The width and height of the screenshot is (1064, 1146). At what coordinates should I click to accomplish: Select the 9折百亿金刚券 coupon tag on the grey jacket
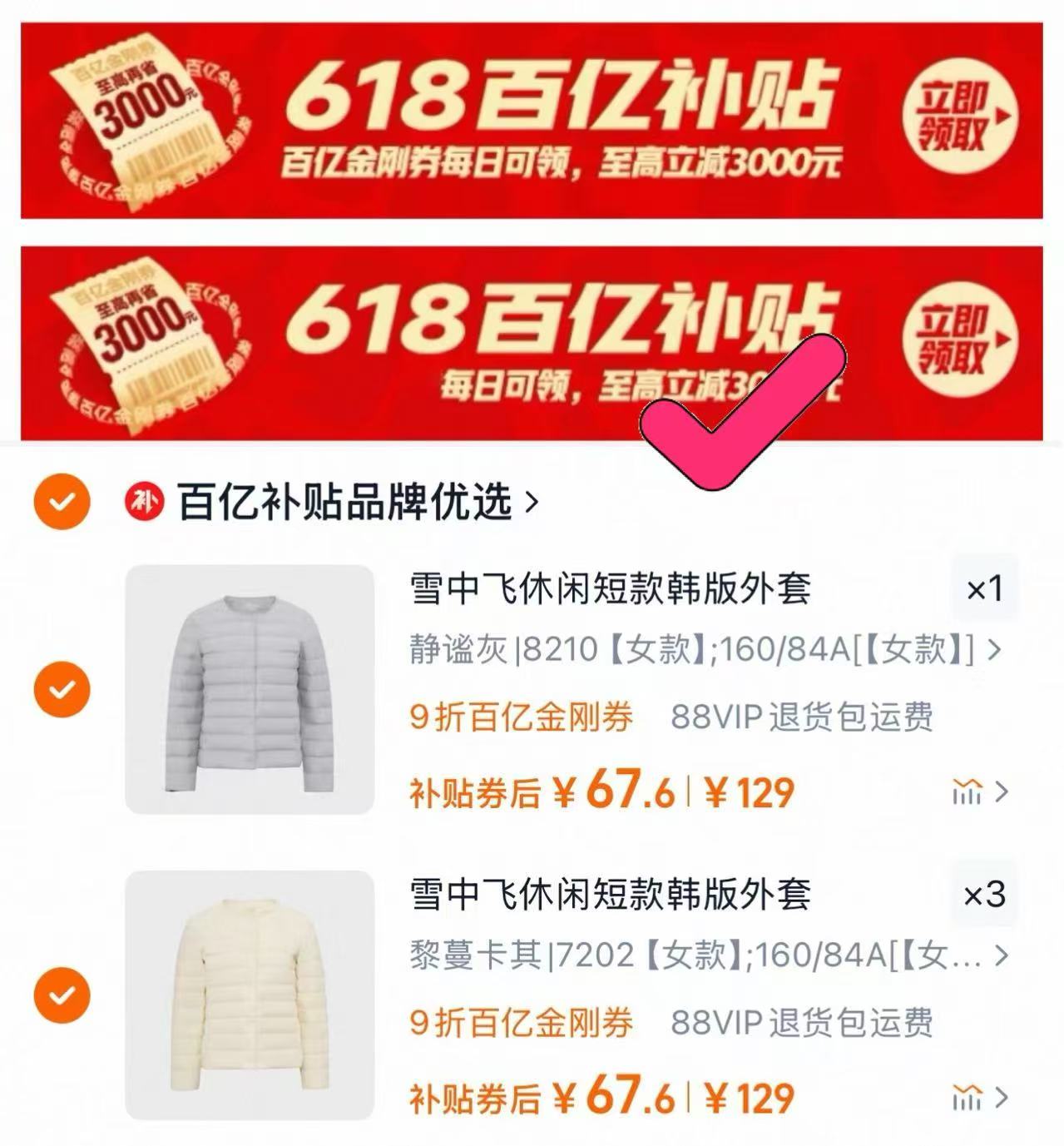(x=522, y=716)
